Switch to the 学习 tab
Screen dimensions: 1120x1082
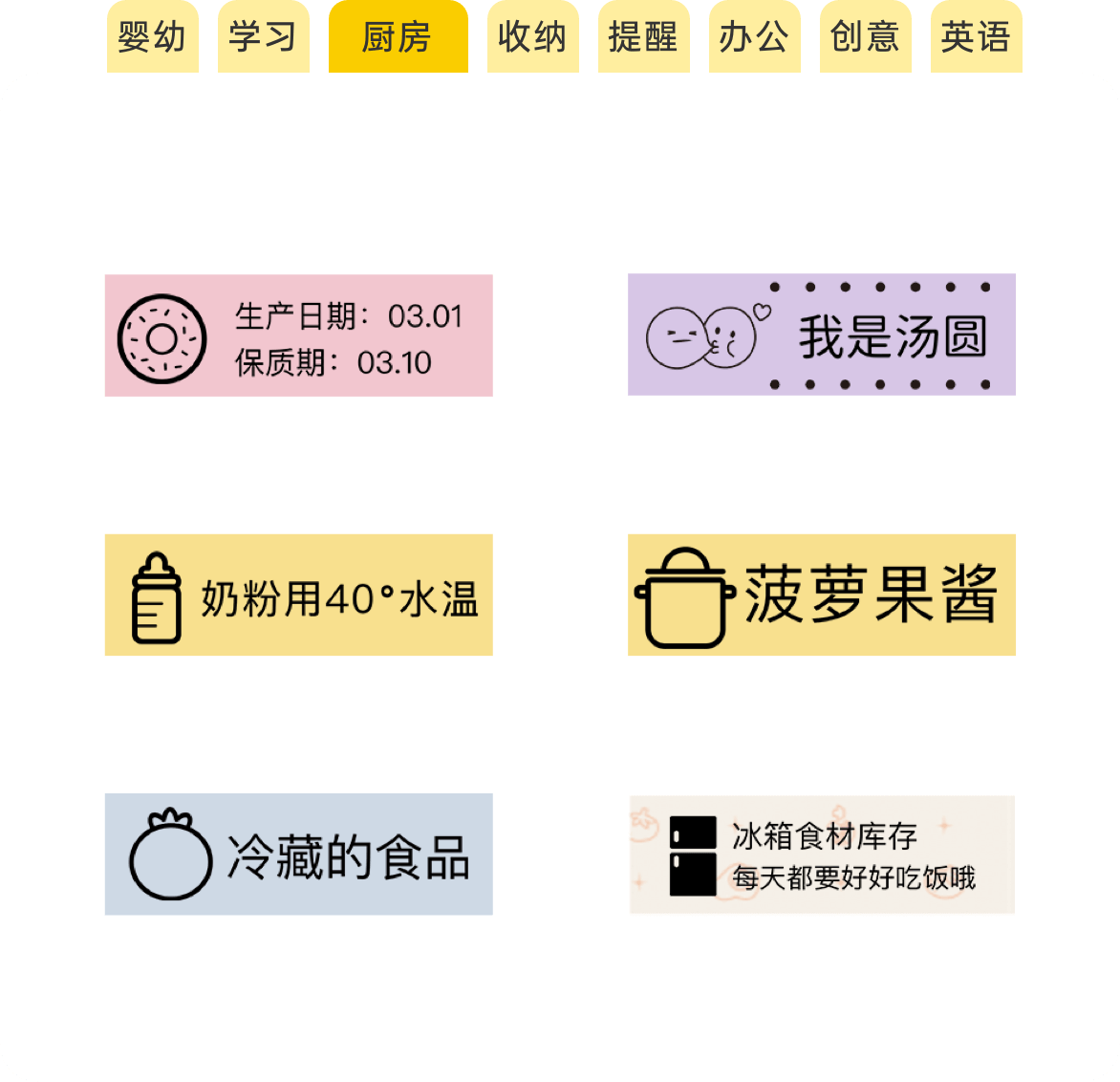tap(263, 37)
